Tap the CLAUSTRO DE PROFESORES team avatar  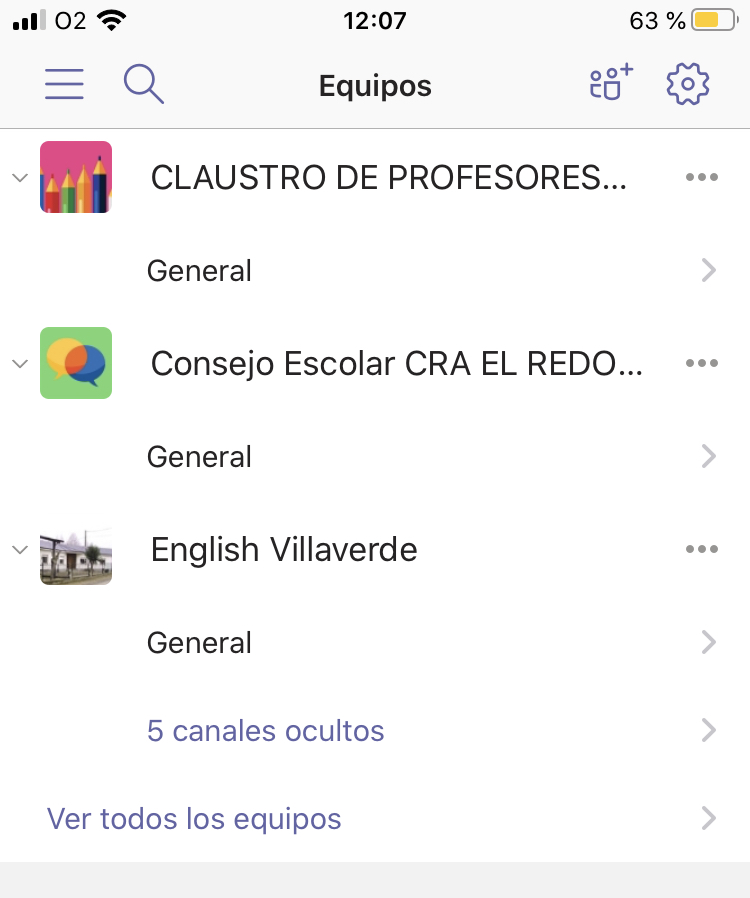[76, 176]
